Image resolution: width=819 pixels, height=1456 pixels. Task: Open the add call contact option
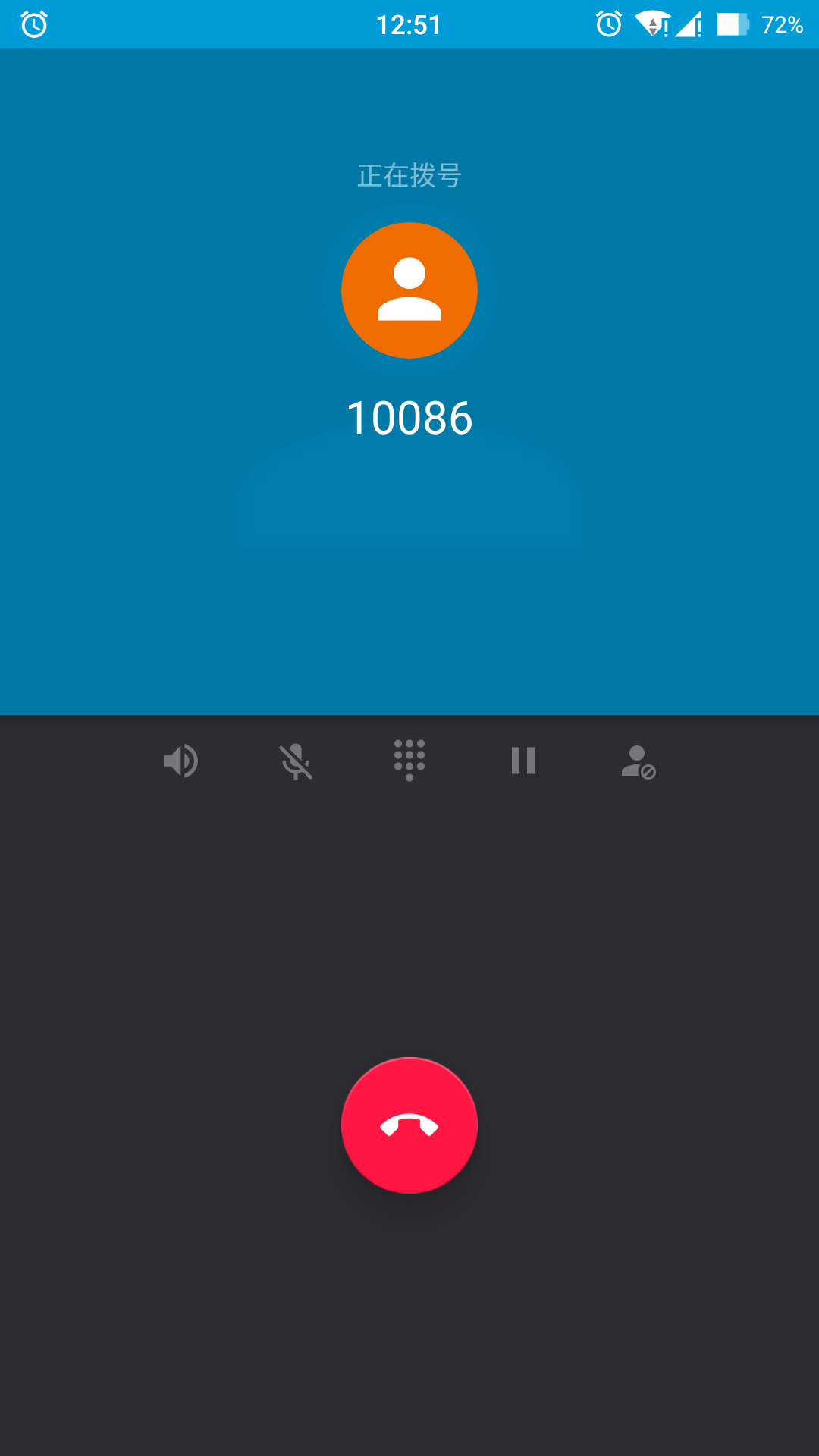click(638, 761)
